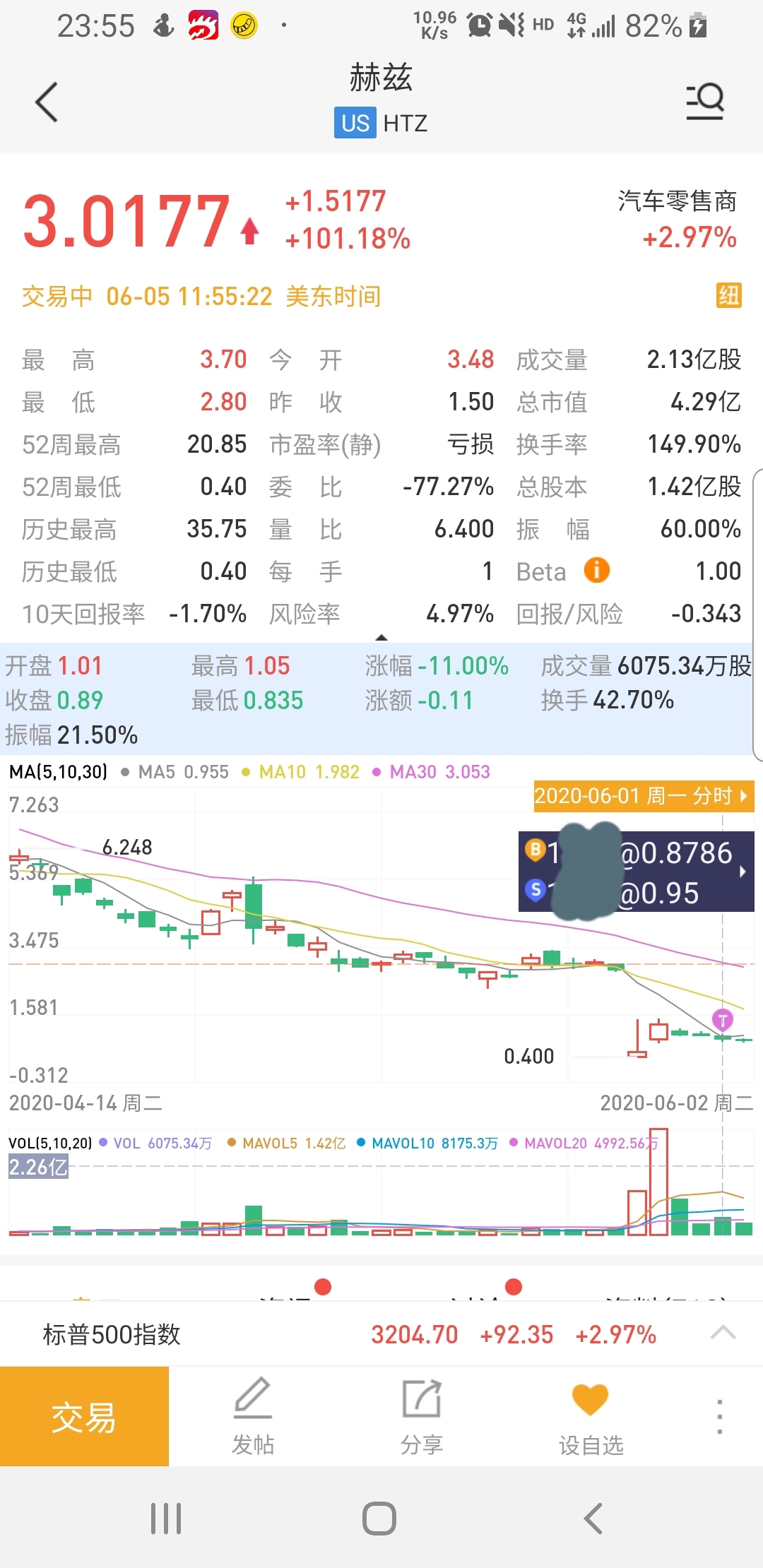
Task: Open the 2020-06-01 分时 chart
Action: point(643,796)
